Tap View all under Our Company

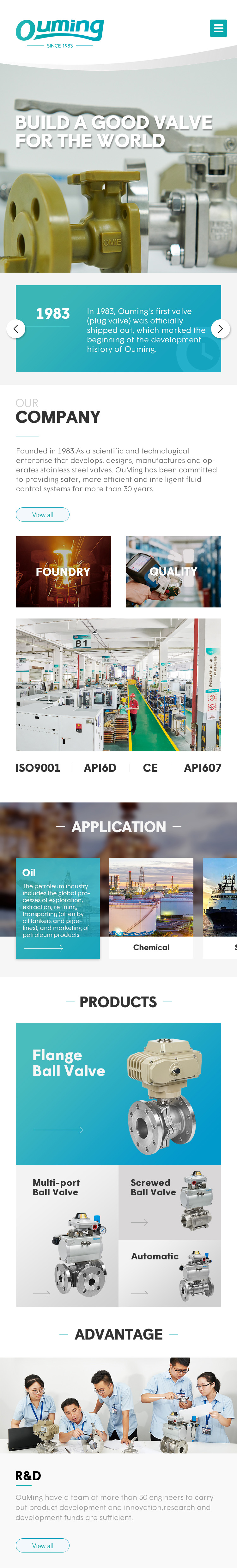click(x=43, y=514)
